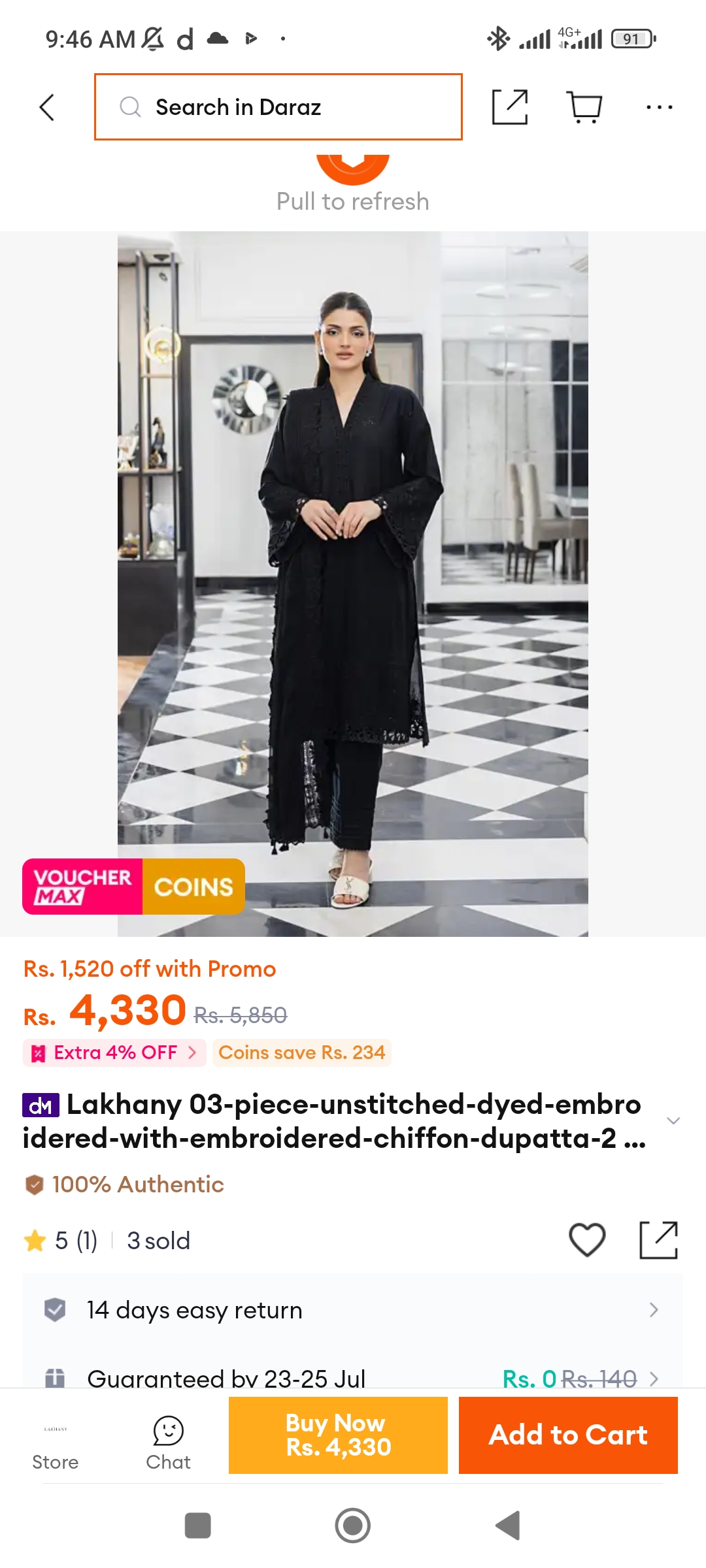Open the Extra 4% OFF voucher chip

(115, 1053)
